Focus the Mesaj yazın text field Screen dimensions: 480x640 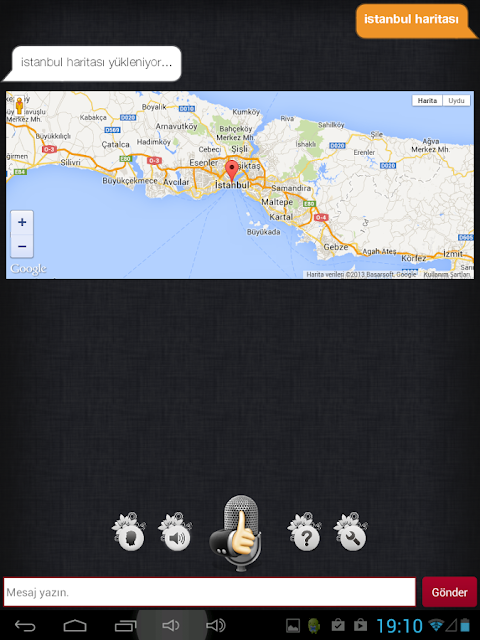point(209,592)
